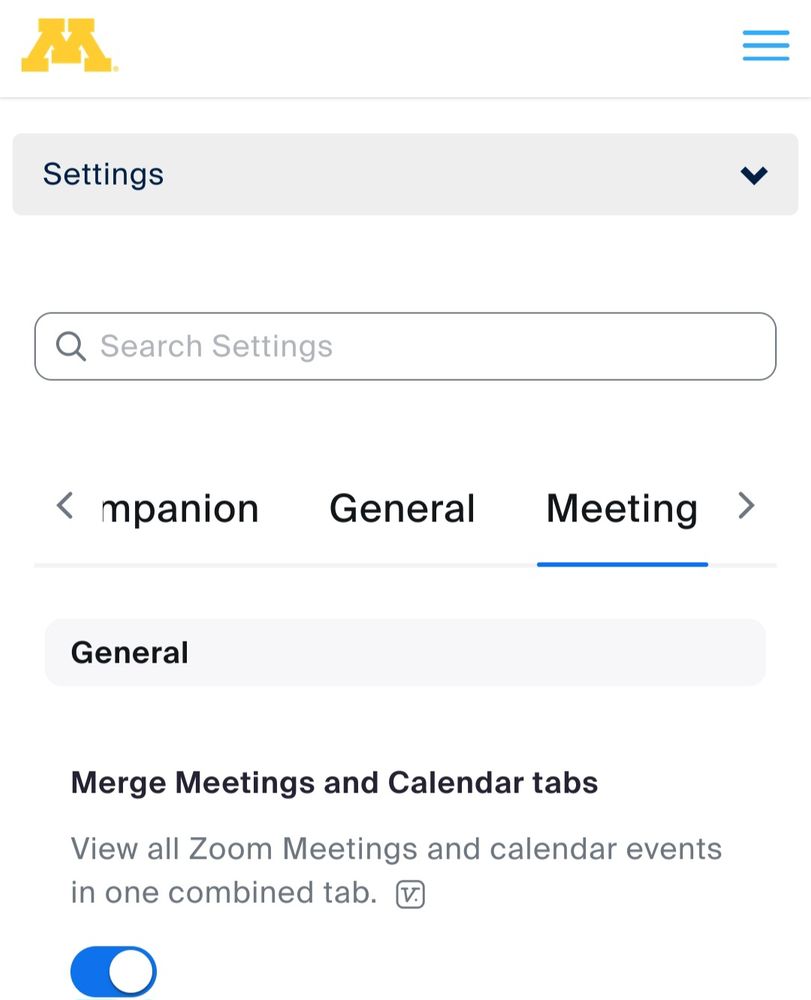Viewport: 811px width, 1000px height.
Task: Click the University of Minnesota logo
Action: point(68,44)
